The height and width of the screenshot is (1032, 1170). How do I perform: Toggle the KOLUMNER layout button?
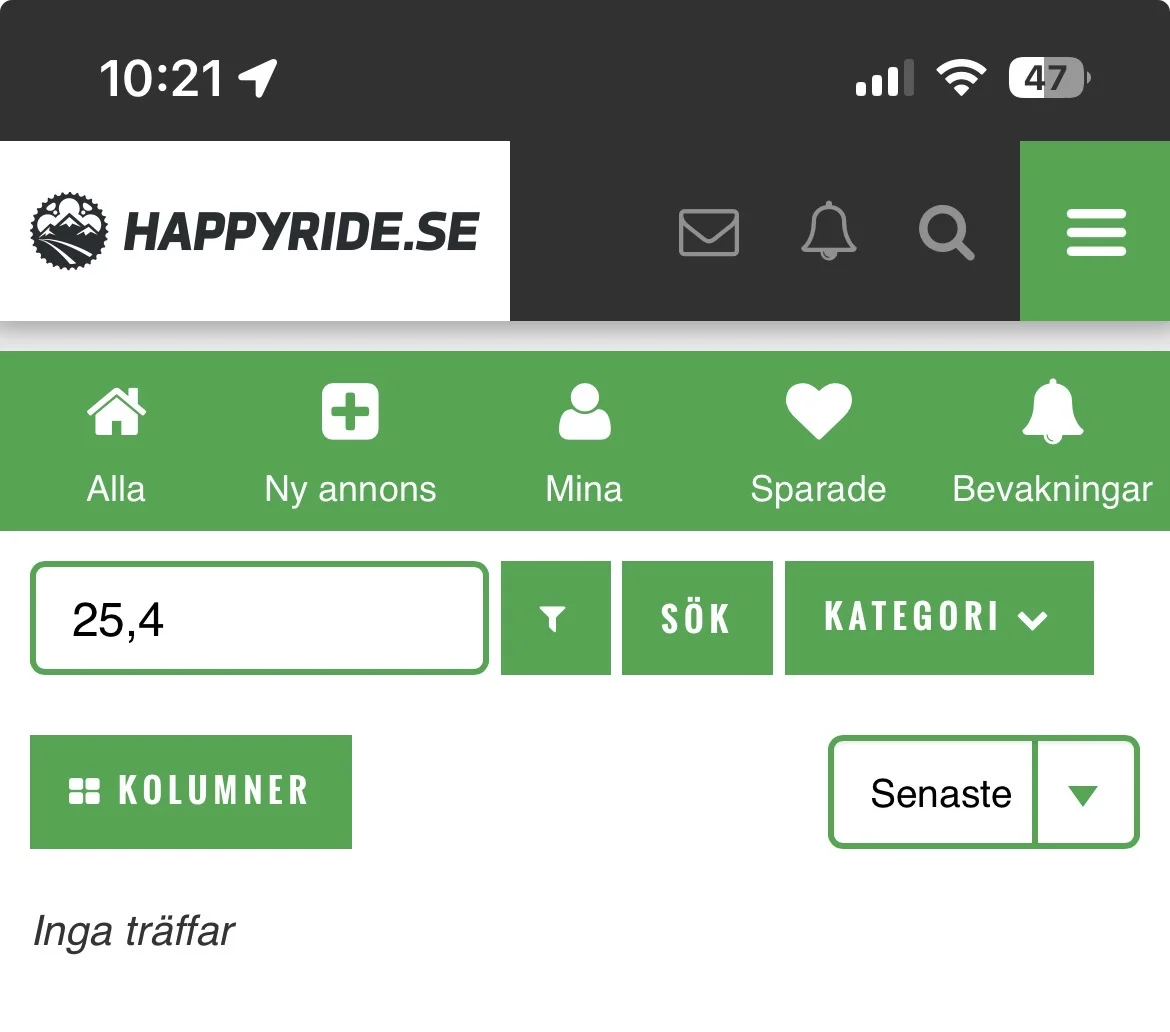(x=191, y=791)
